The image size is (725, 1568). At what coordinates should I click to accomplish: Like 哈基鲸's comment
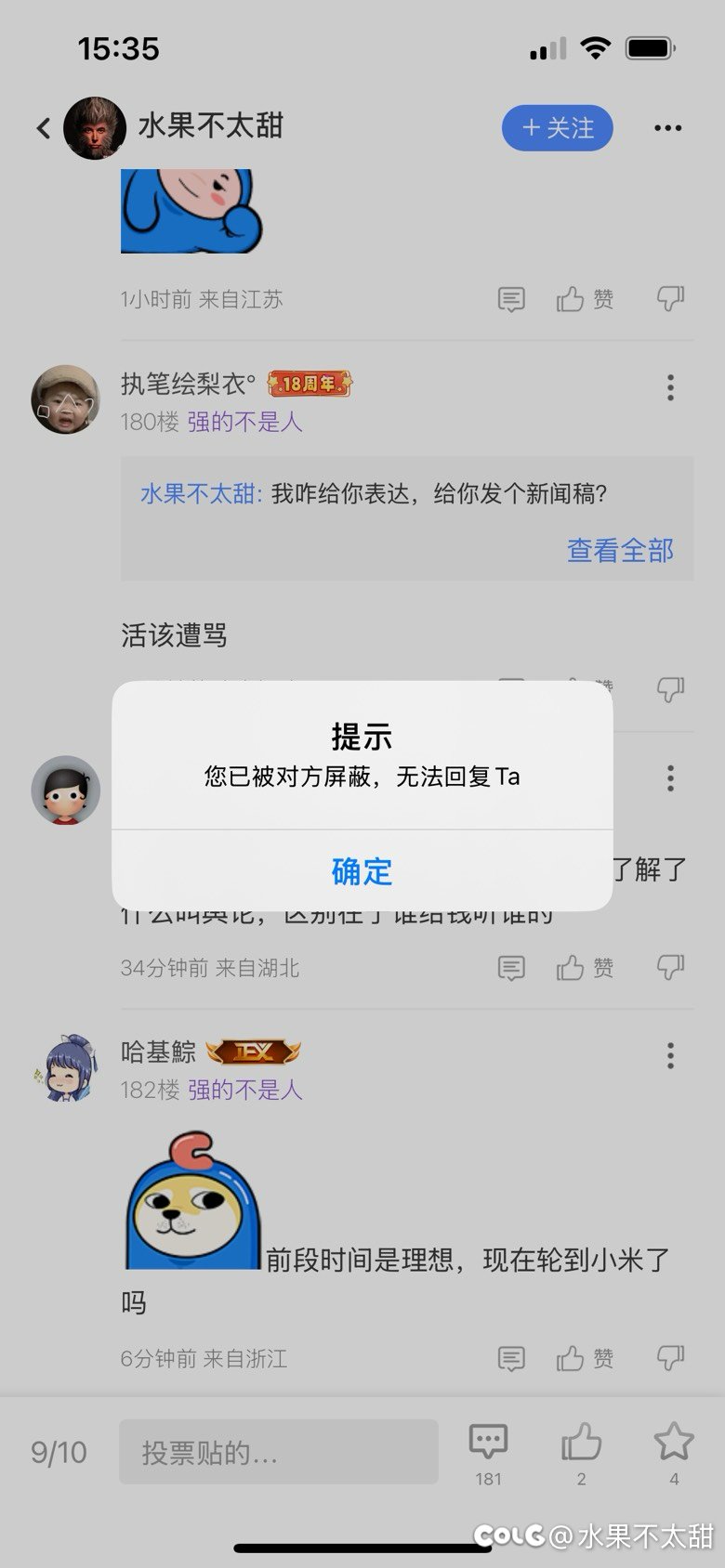[x=584, y=1359]
